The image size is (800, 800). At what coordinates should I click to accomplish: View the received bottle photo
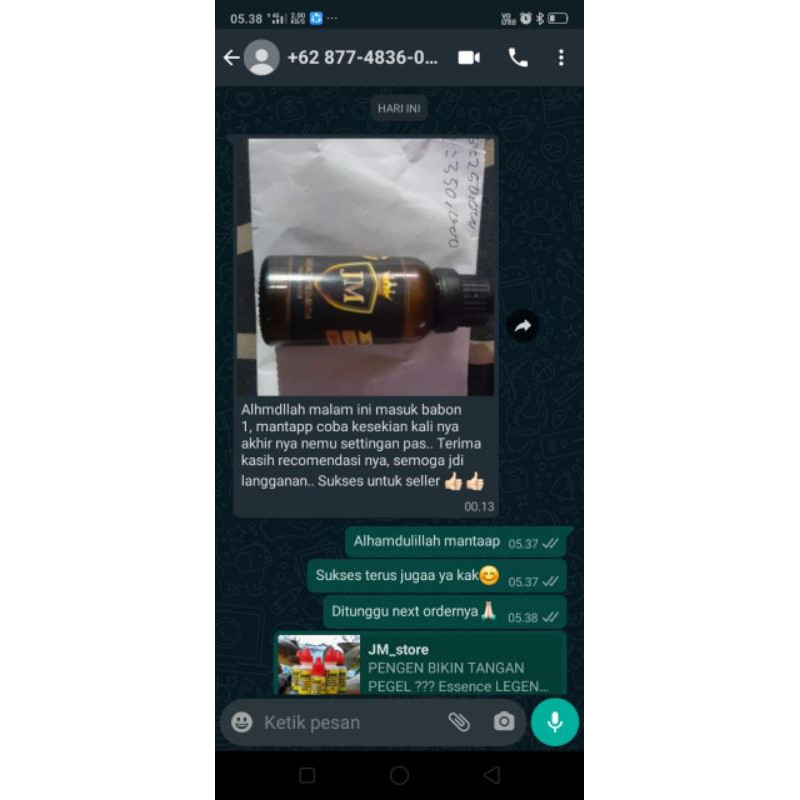(x=371, y=266)
